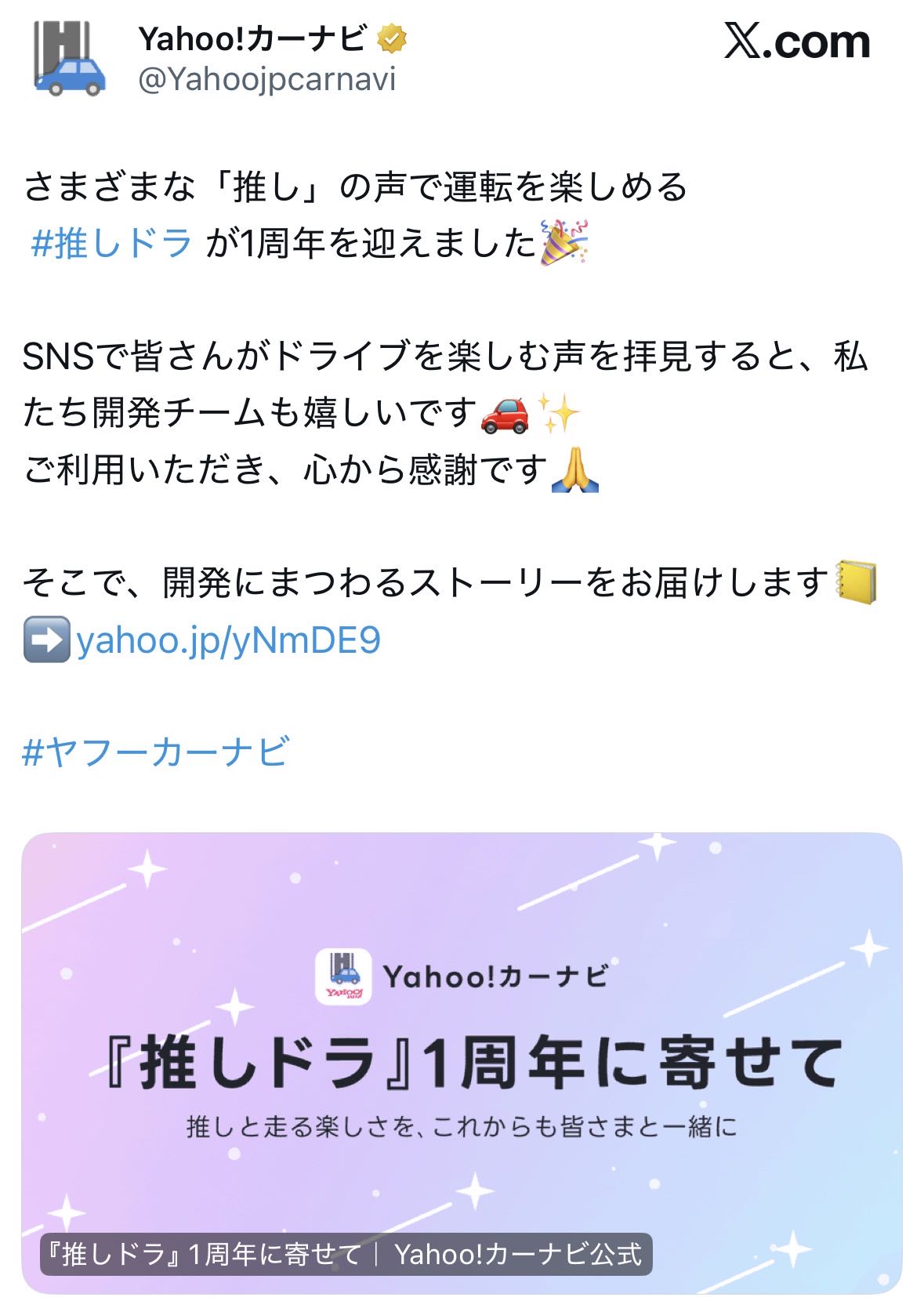The image size is (924, 1297).
Task: Open the #ヤフーカーナビ hashtag
Action: tap(156, 752)
